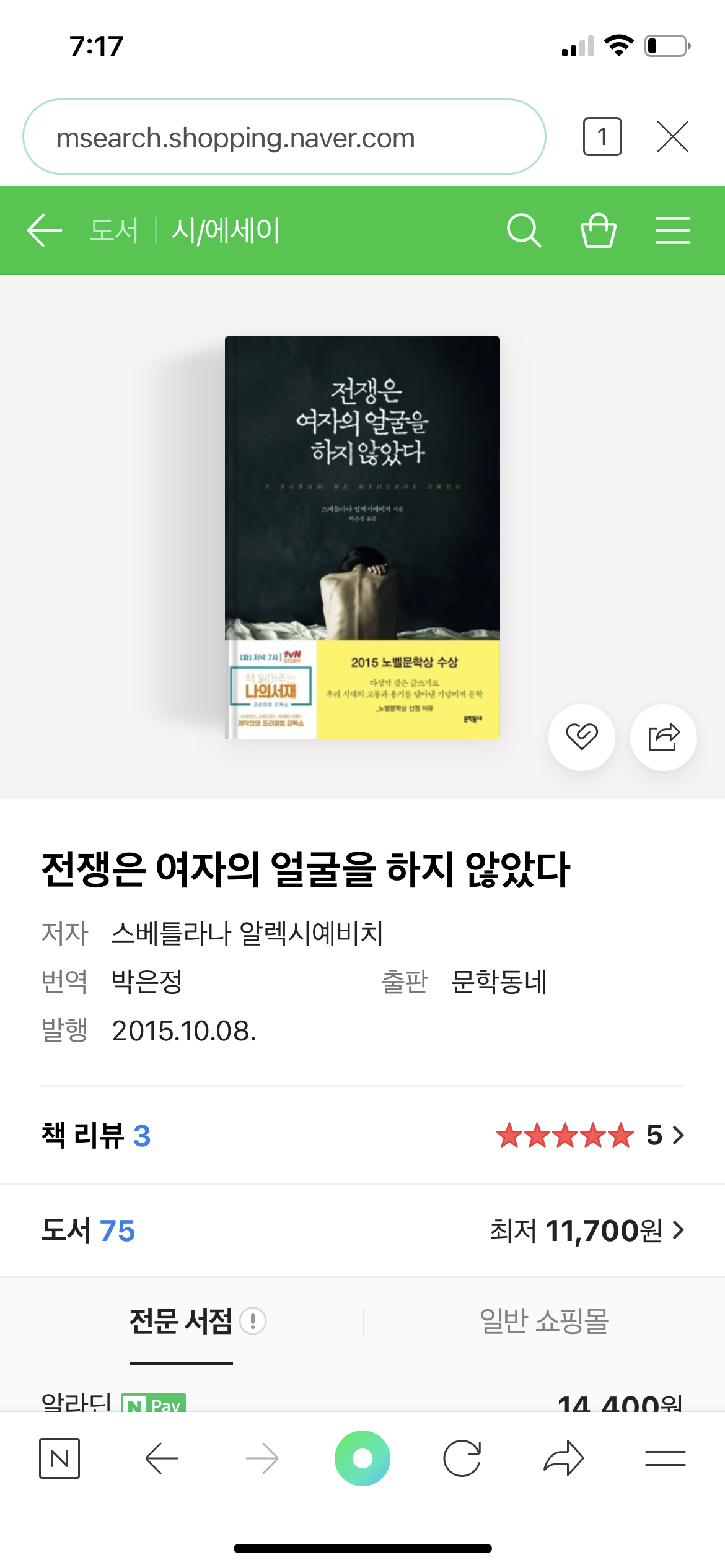The image size is (725, 1568).
Task: View the book cover image
Action: [362, 537]
